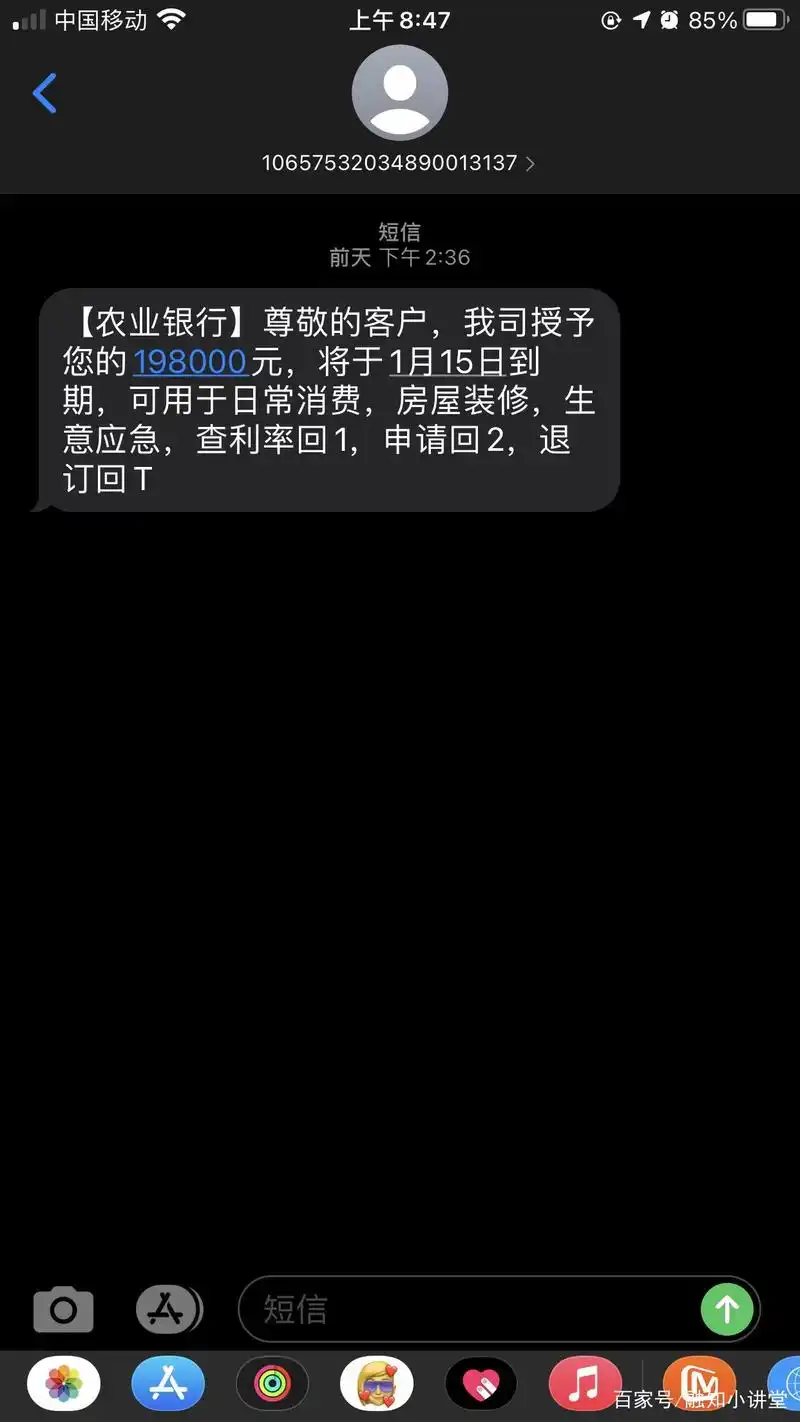Tap the back chevron to return
This screenshot has width=800, height=1422.
click(x=42, y=93)
